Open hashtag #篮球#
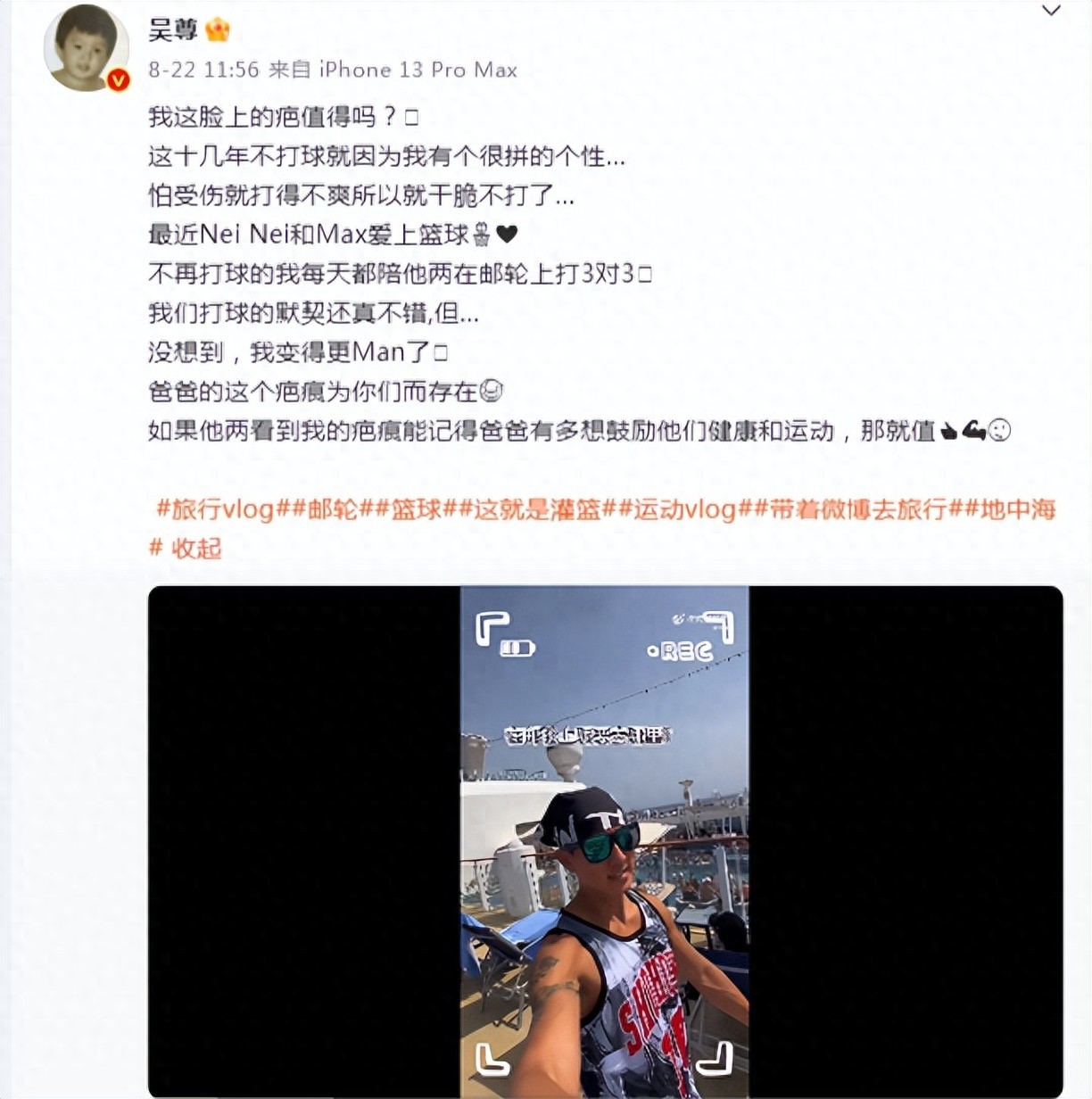This screenshot has width=1092, height=1099. (417, 509)
